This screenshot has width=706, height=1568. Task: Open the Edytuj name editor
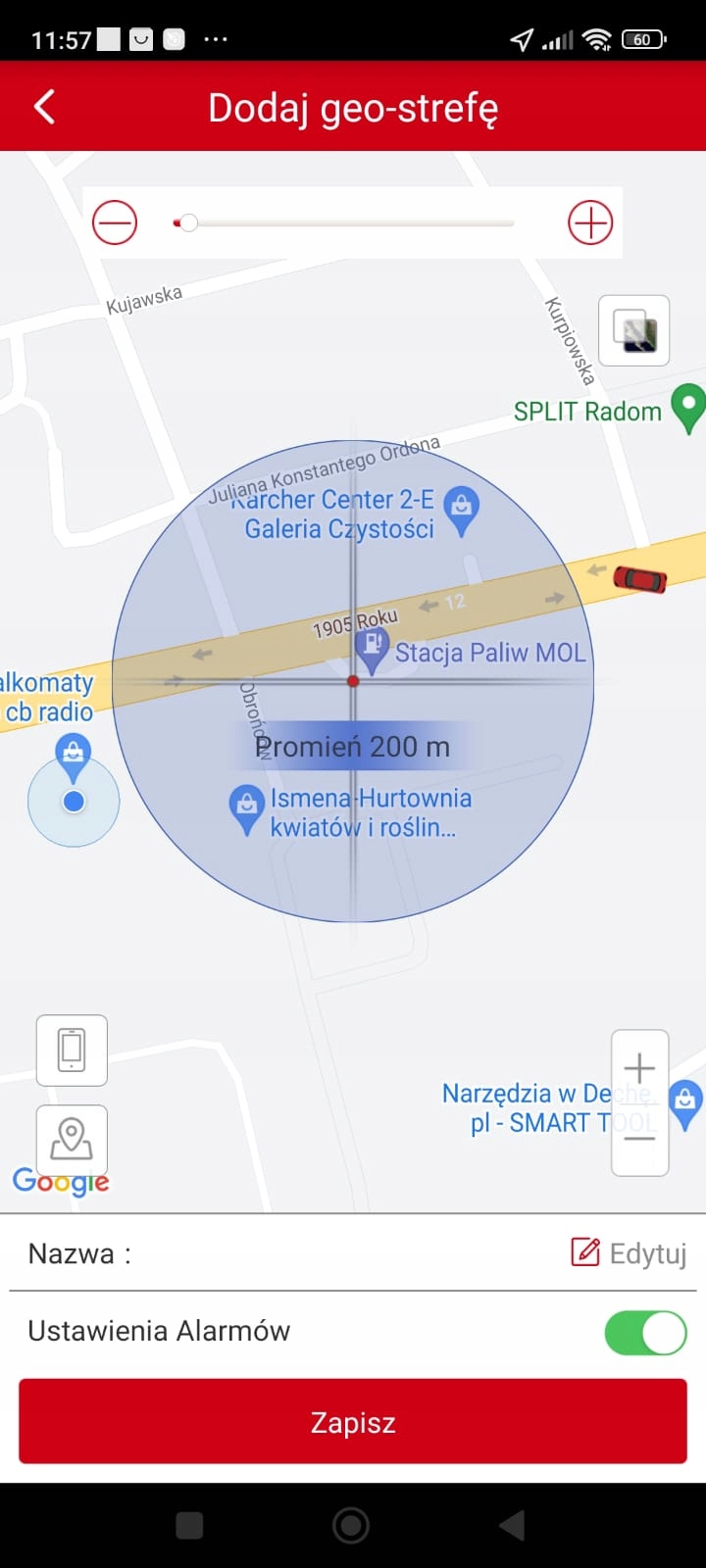(628, 1253)
